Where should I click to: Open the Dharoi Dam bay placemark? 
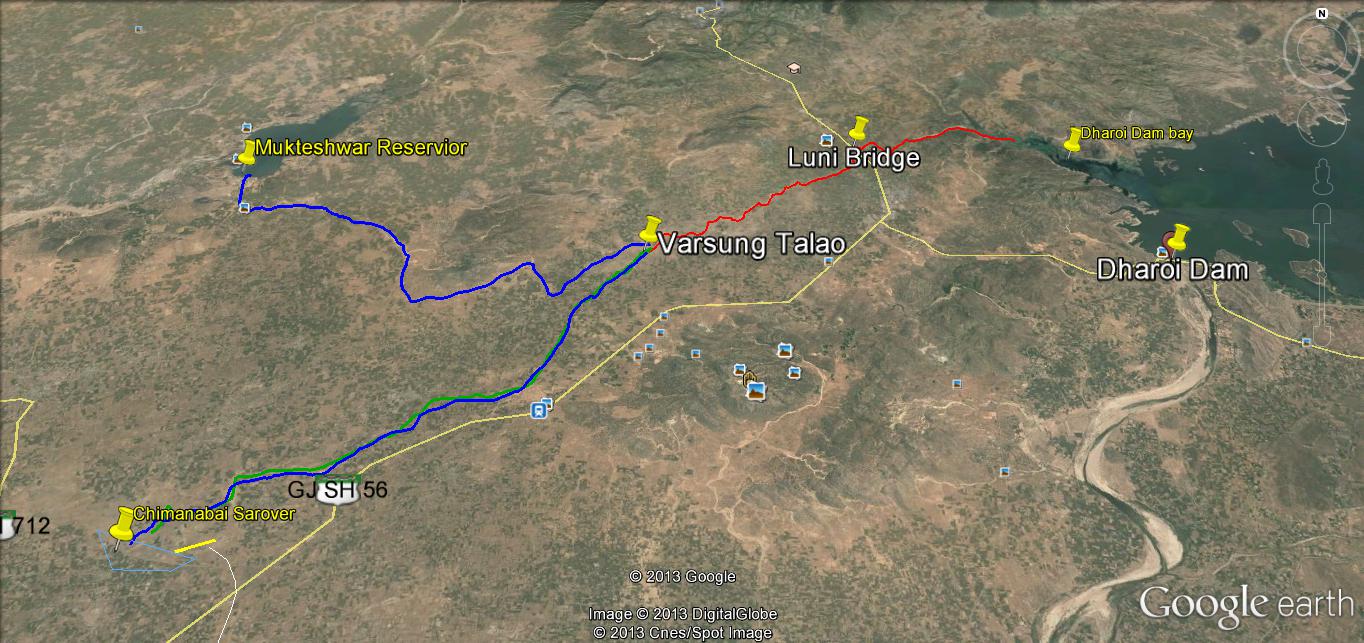coord(1074,139)
